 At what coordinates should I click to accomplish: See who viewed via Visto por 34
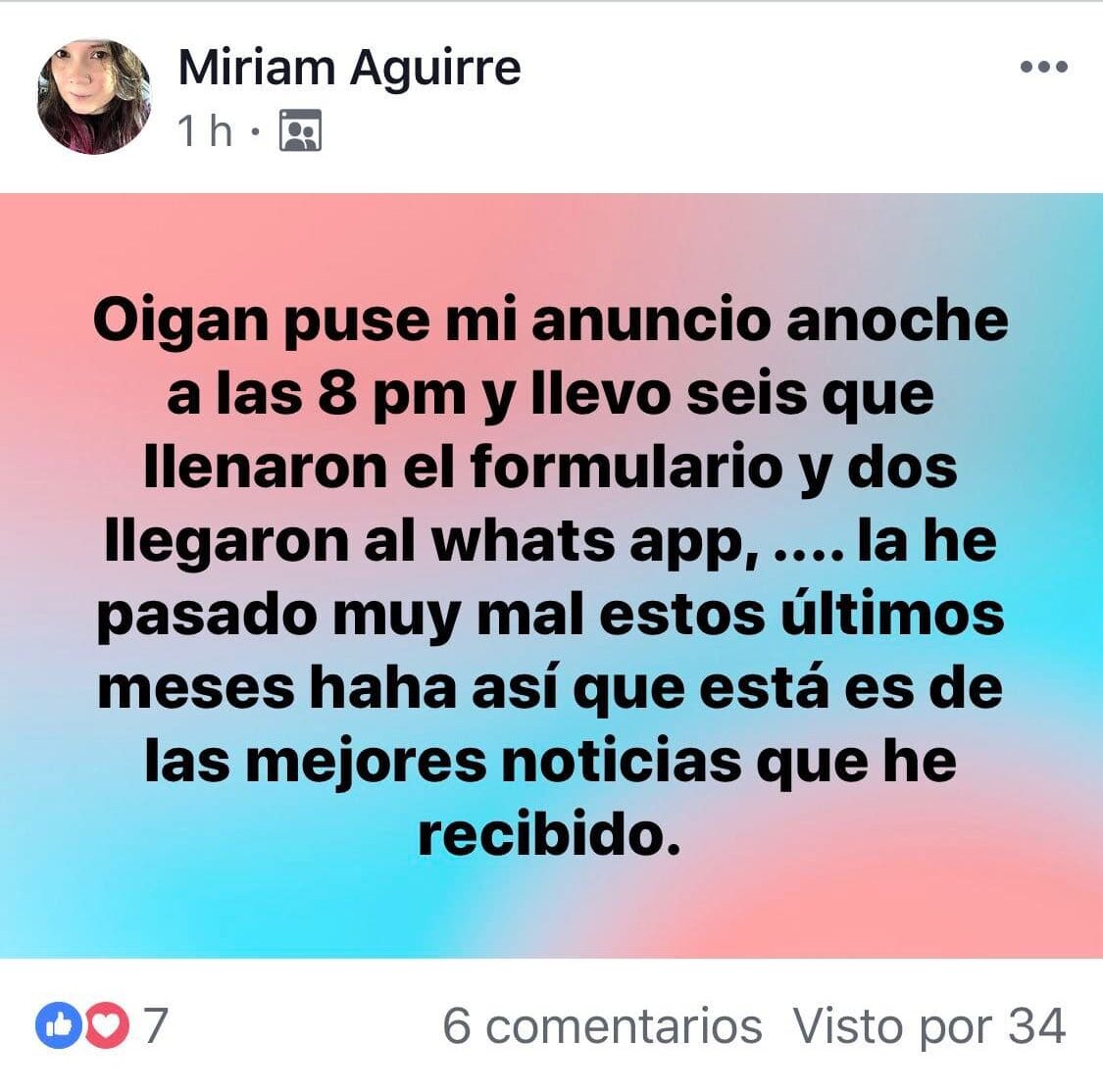929,1026
